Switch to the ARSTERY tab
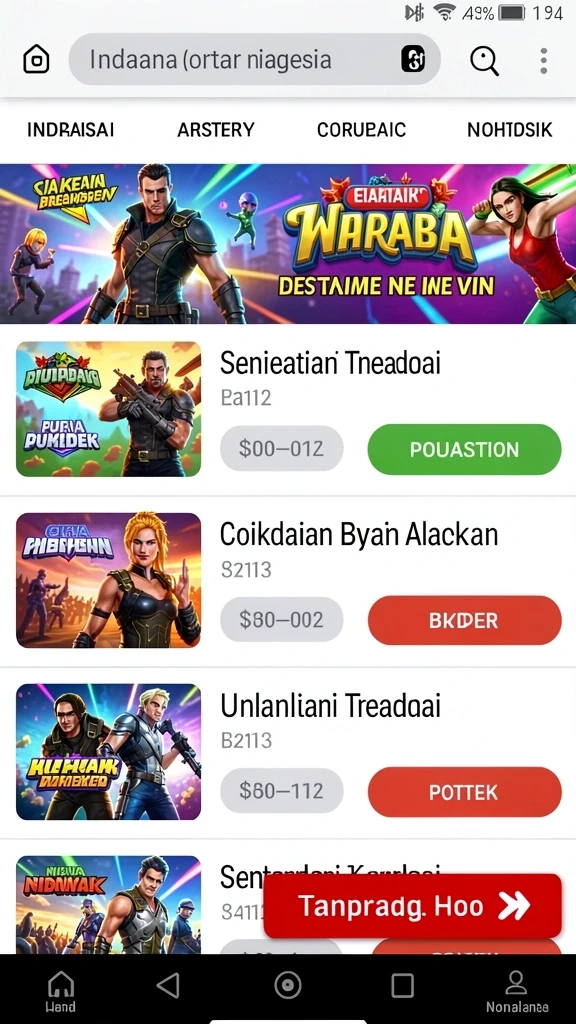Image resolution: width=576 pixels, height=1024 pixels. tap(216, 130)
